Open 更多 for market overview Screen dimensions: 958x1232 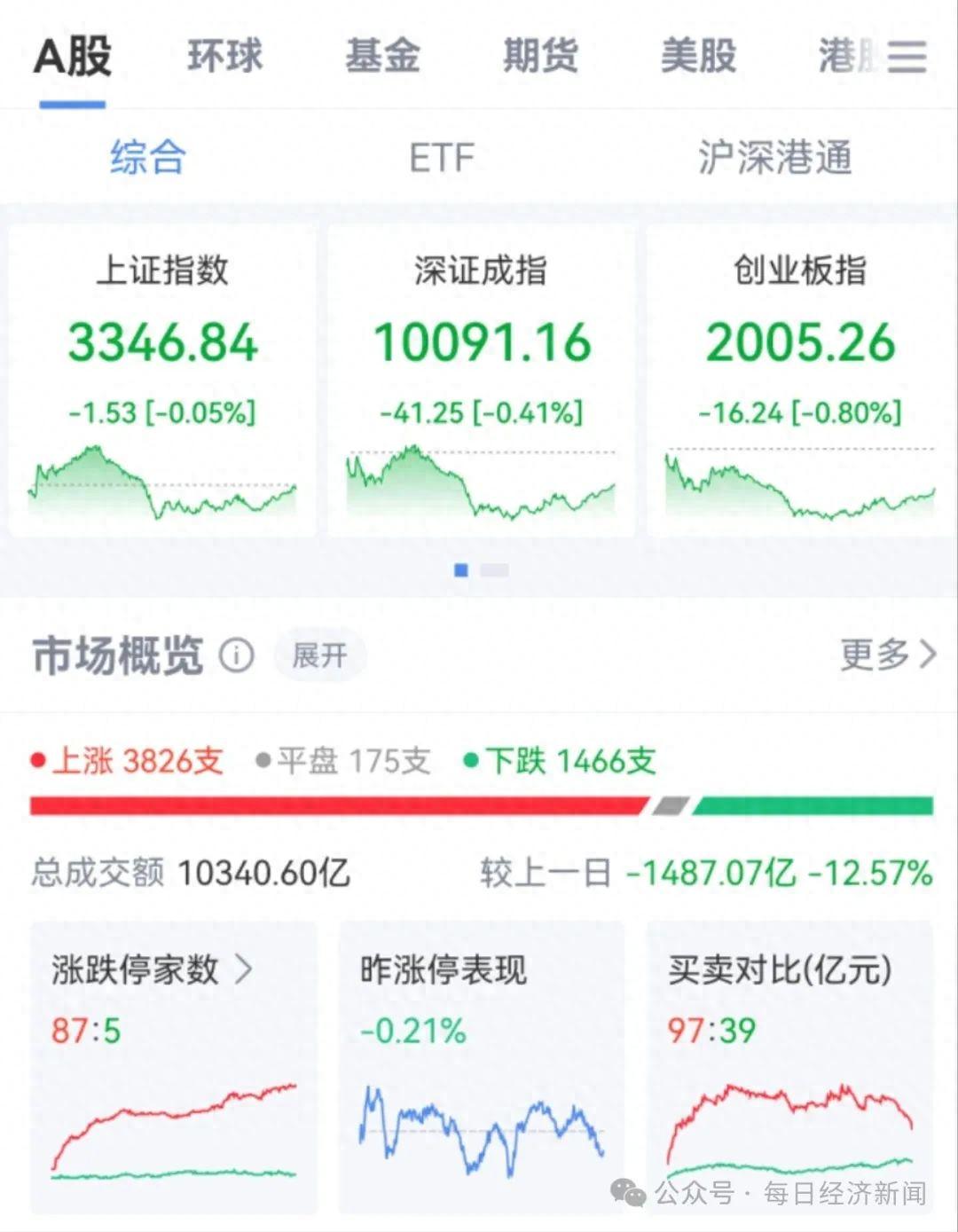point(888,655)
